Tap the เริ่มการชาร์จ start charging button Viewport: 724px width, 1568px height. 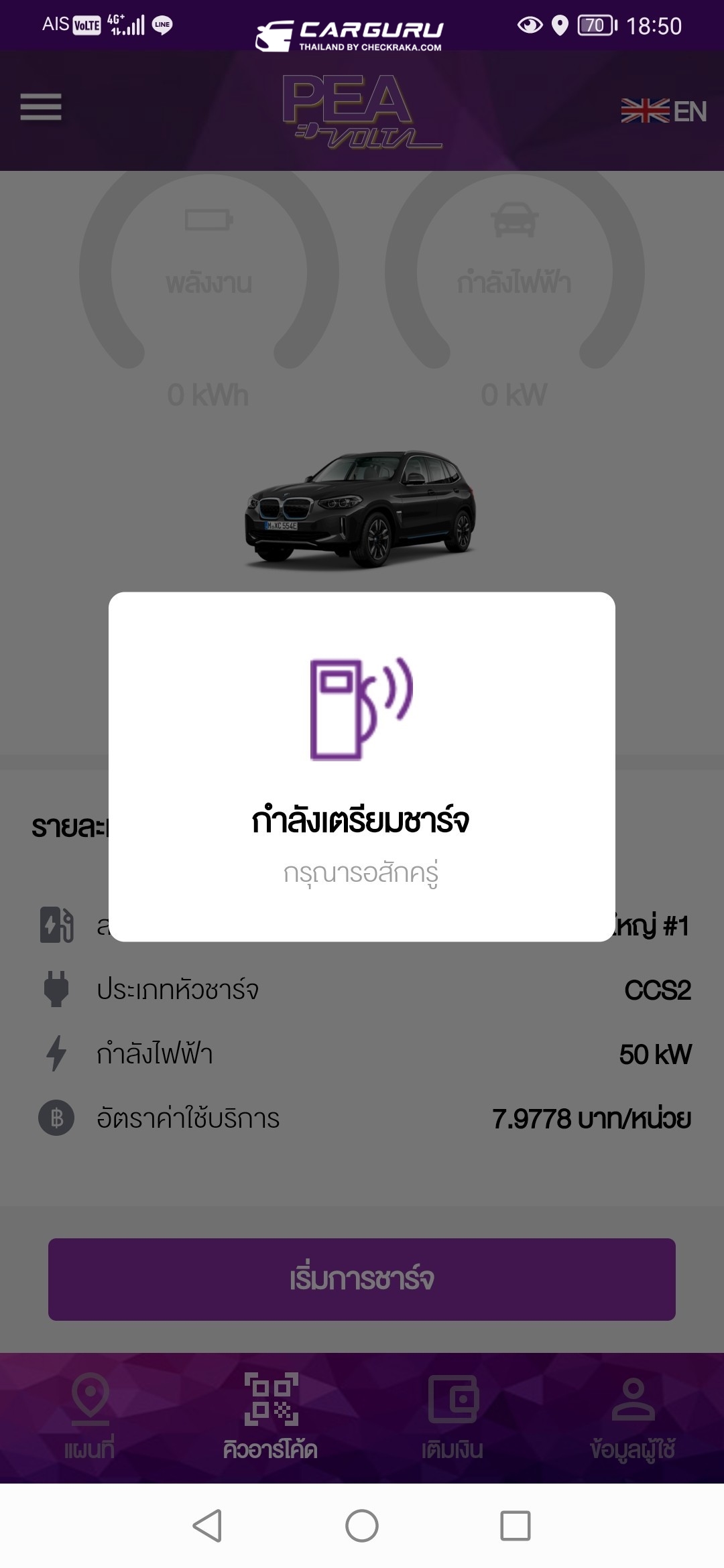(361, 1279)
